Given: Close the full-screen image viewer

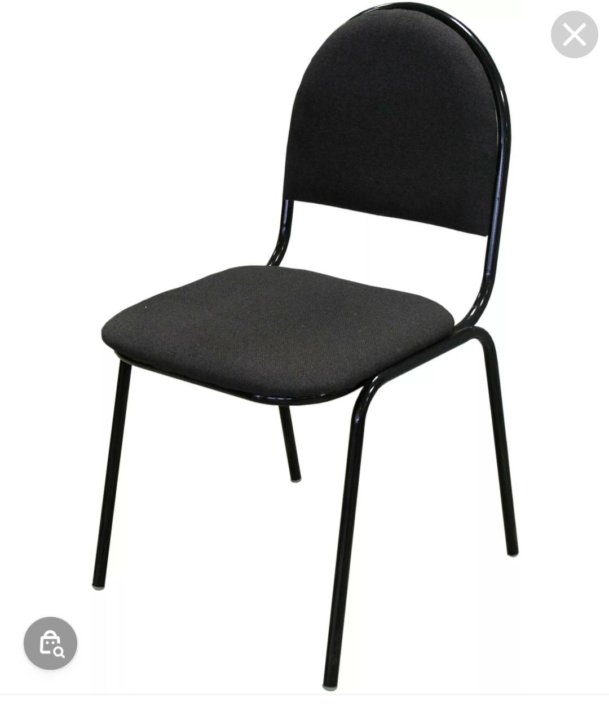Looking at the screenshot, I should tap(574, 35).
